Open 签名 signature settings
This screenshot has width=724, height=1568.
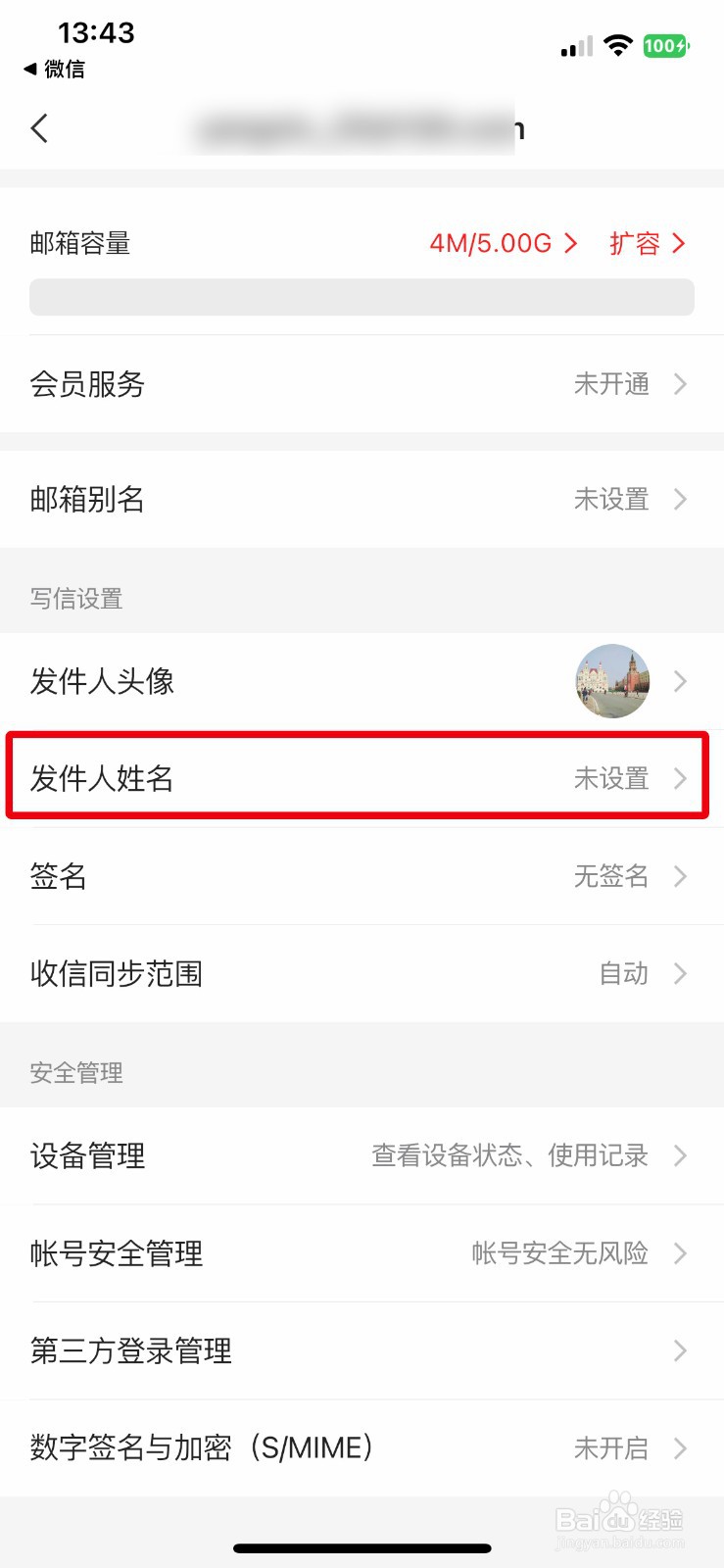click(362, 876)
